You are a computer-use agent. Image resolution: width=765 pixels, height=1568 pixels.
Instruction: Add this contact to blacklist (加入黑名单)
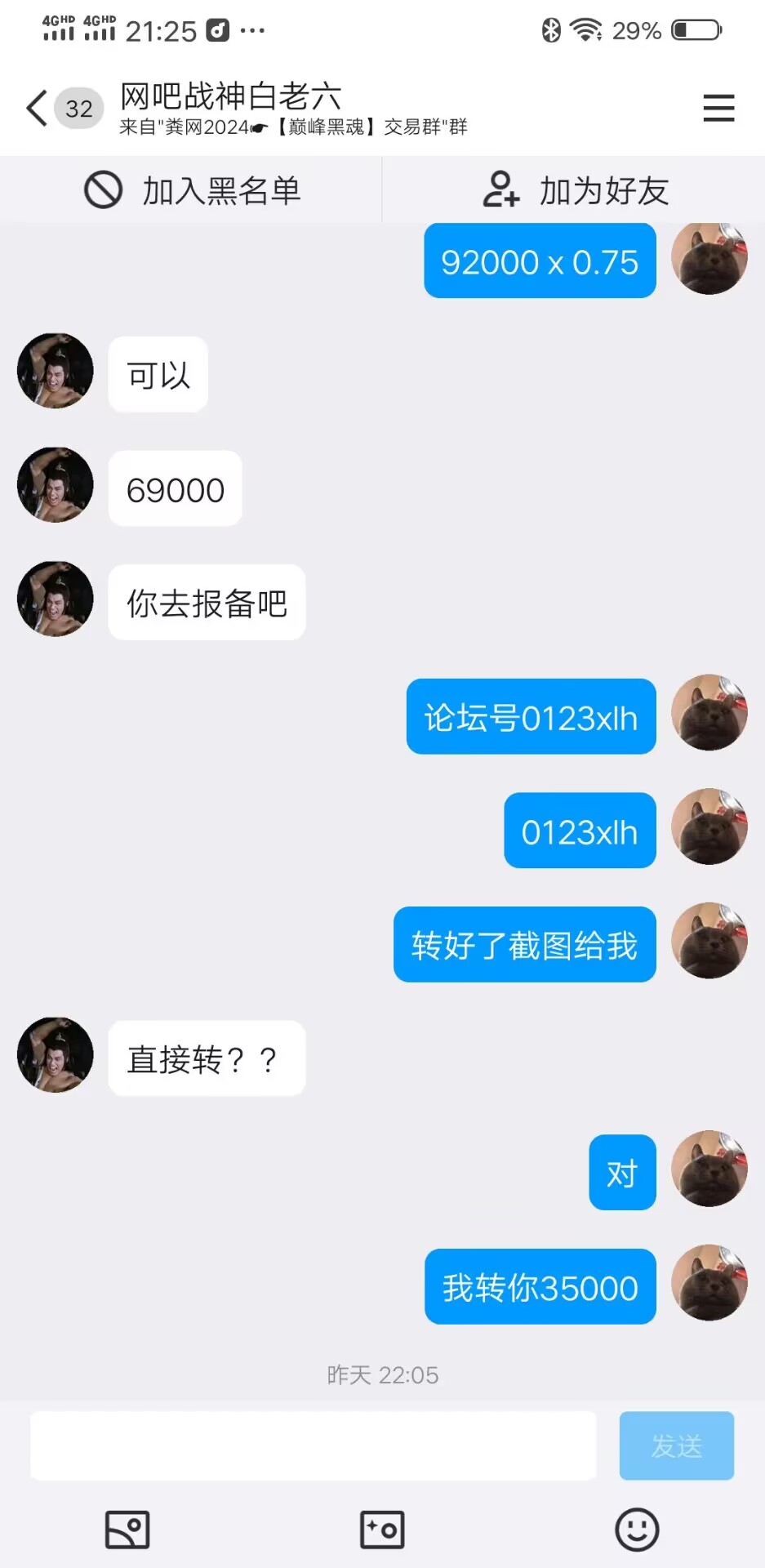192,190
